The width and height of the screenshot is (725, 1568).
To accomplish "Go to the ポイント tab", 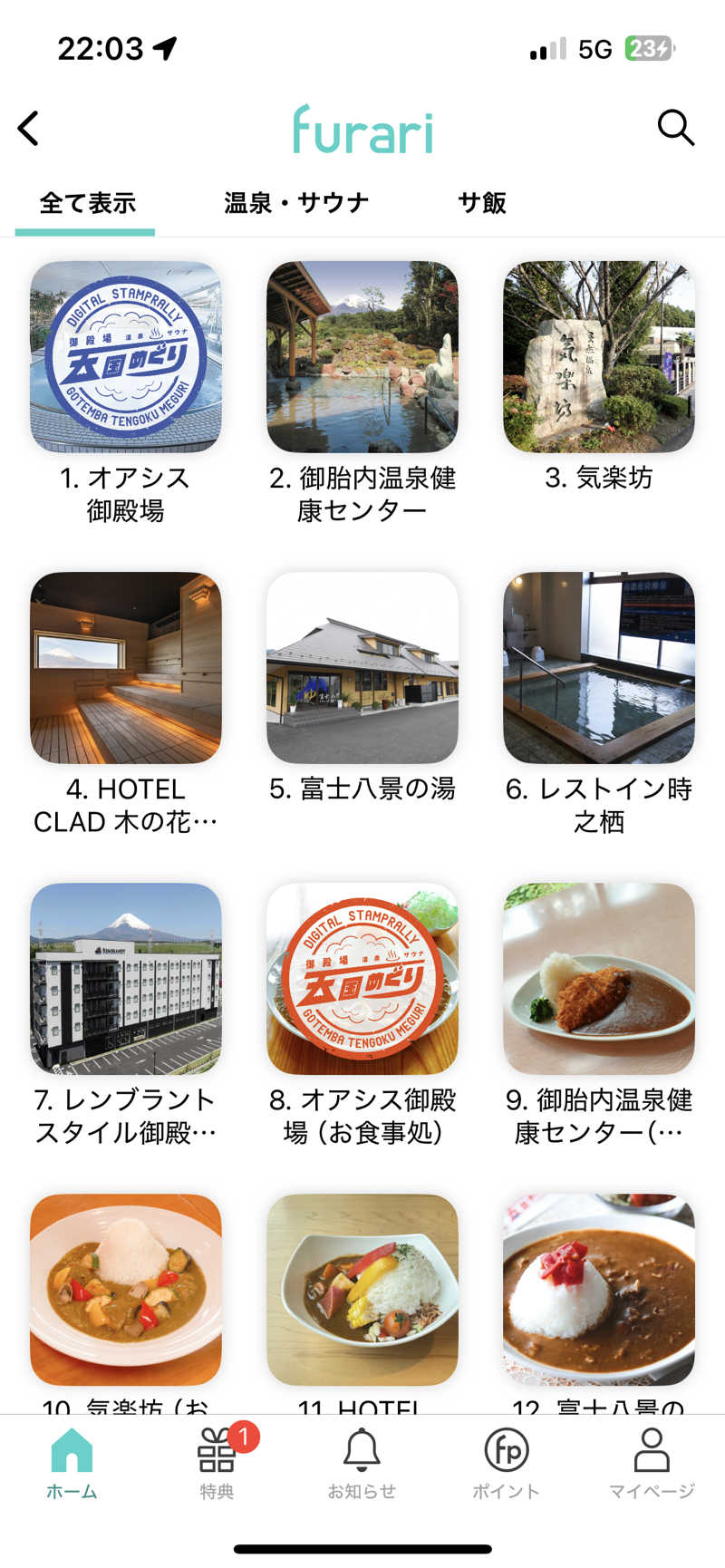I will tap(506, 1461).
